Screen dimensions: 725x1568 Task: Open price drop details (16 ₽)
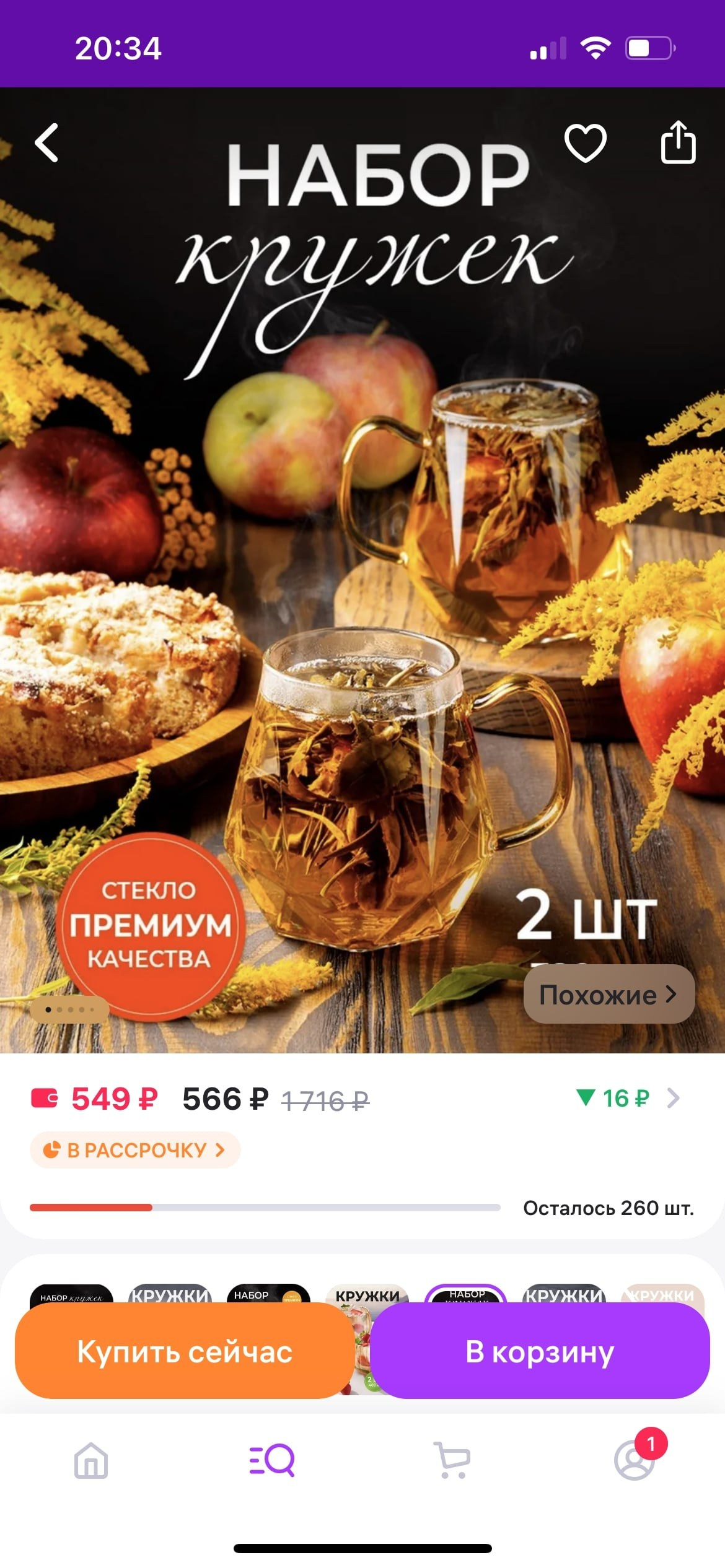click(627, 1098)
